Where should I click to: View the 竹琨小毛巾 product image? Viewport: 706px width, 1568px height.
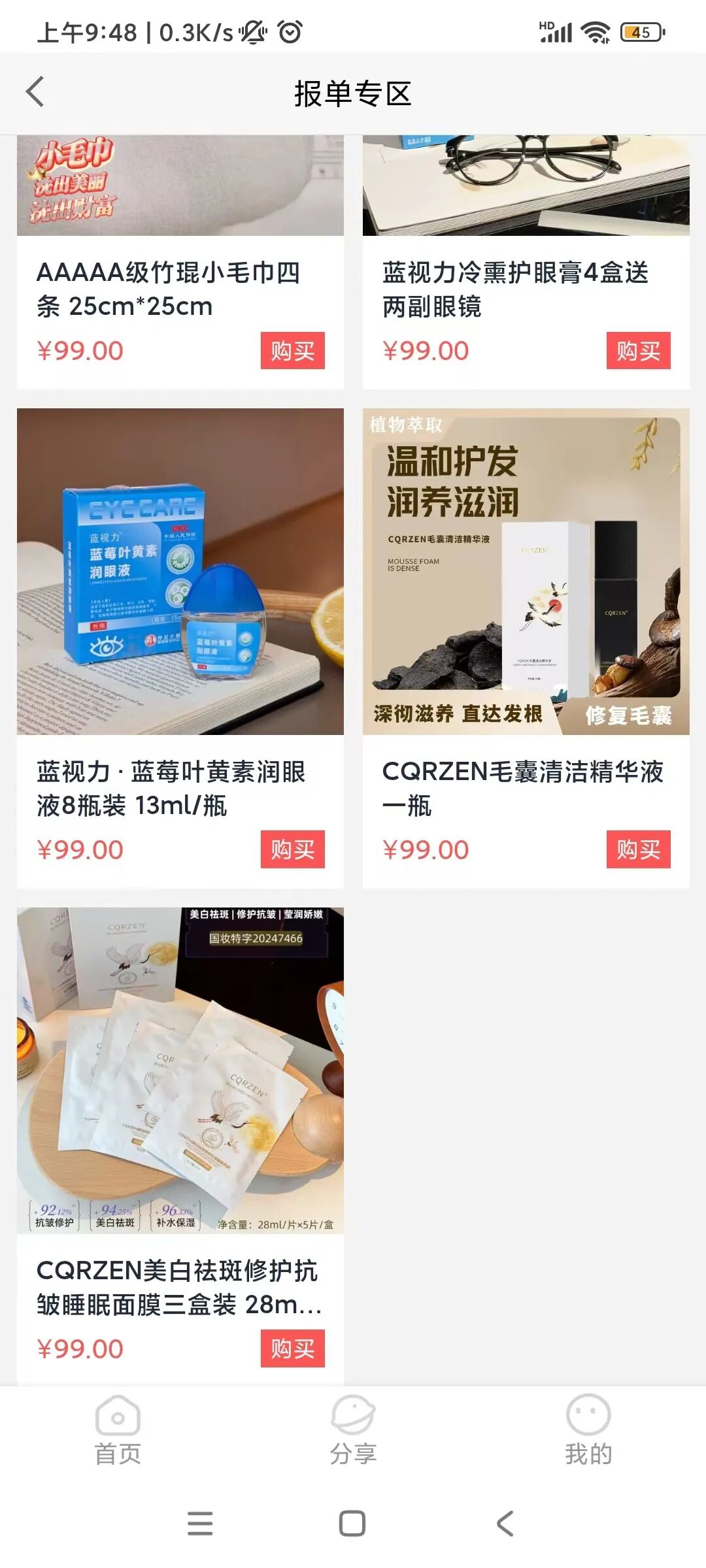point(180,186)
